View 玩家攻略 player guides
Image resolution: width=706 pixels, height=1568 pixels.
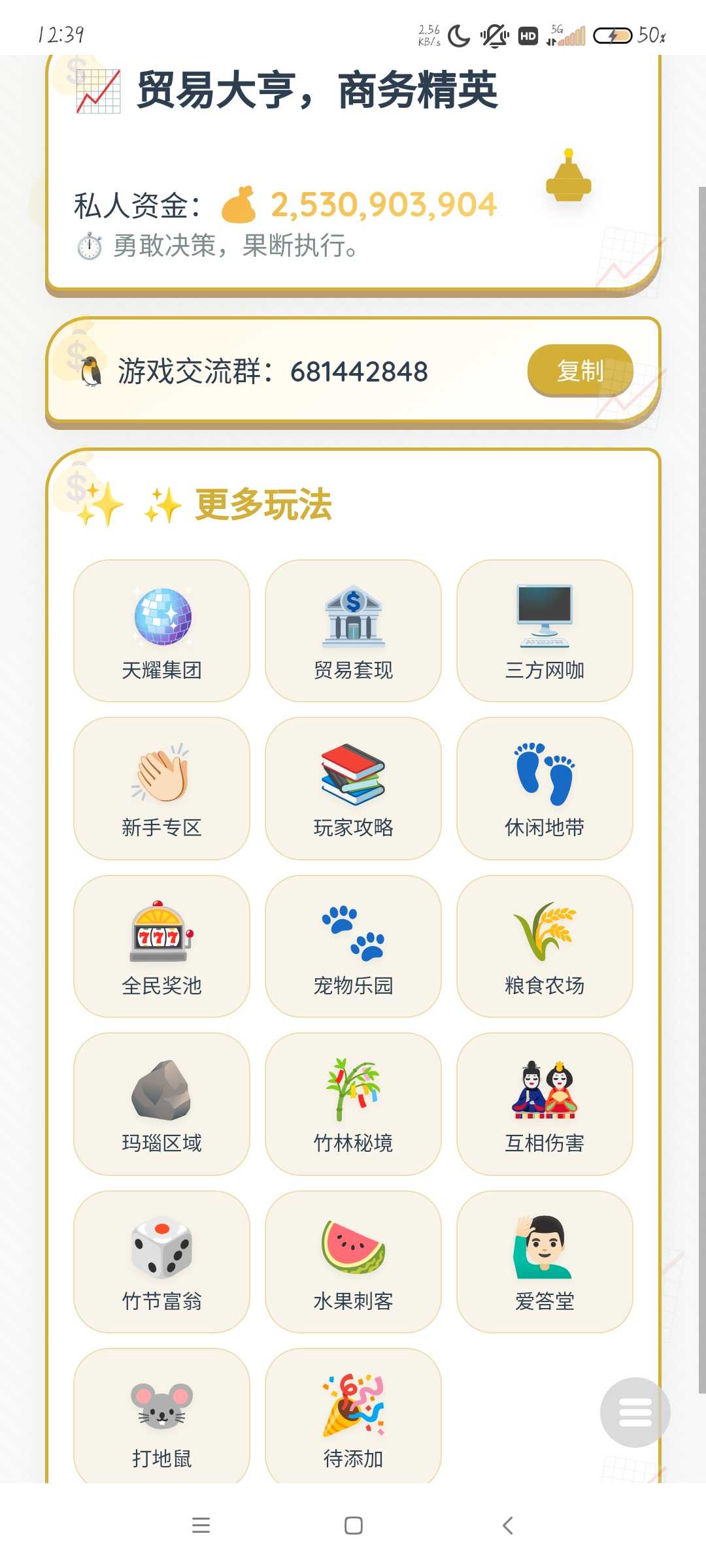[353, 788]
